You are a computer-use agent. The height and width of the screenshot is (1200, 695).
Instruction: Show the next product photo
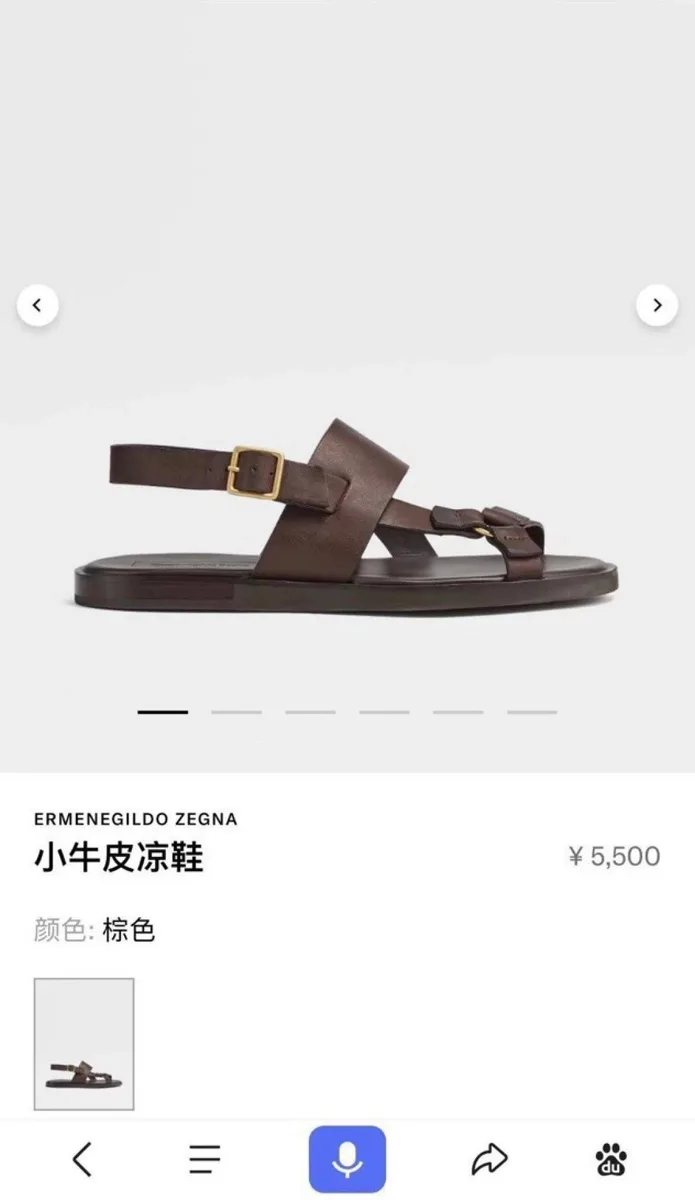pos(657,305)
